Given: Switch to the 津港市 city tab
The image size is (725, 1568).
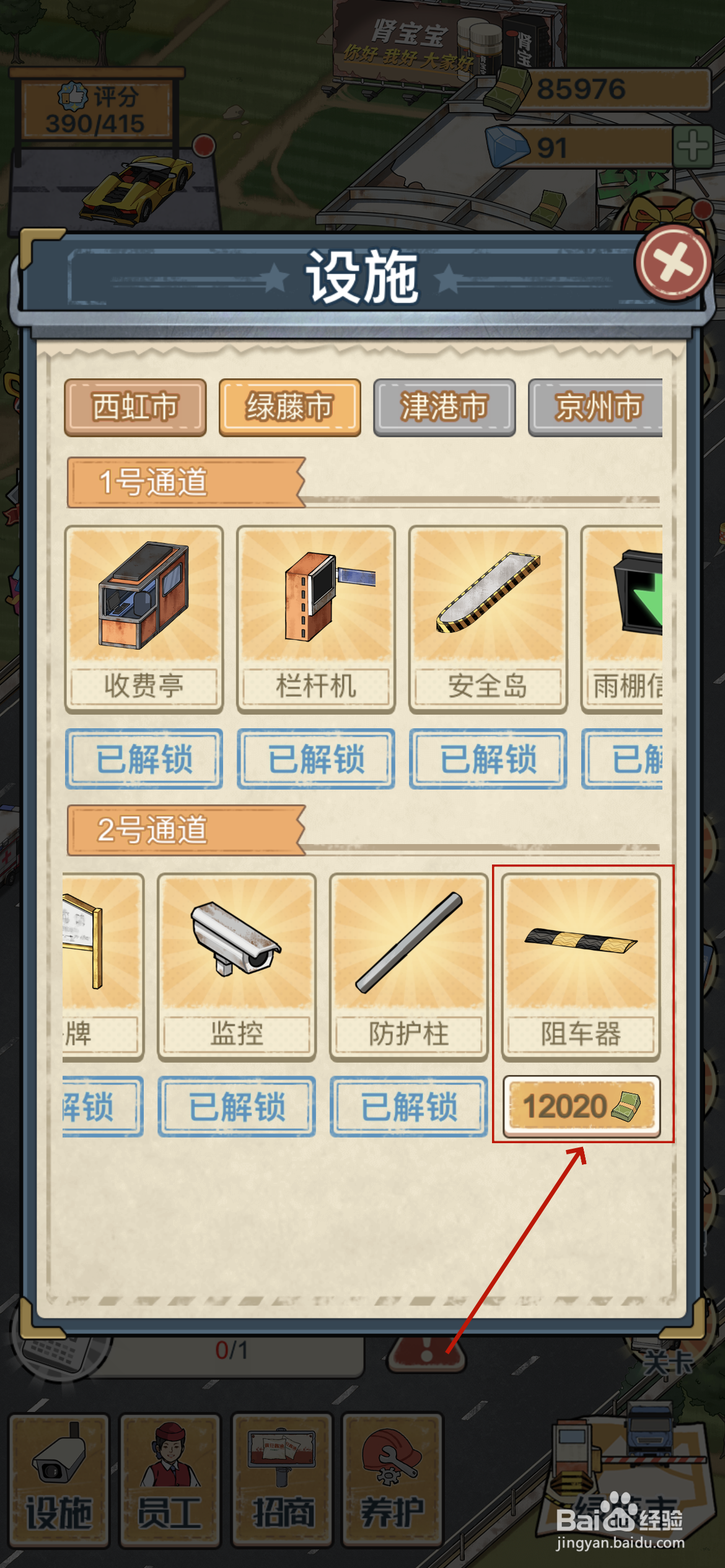Looking at the screenshot, I should pyautogui.click(x=444, y=407).
